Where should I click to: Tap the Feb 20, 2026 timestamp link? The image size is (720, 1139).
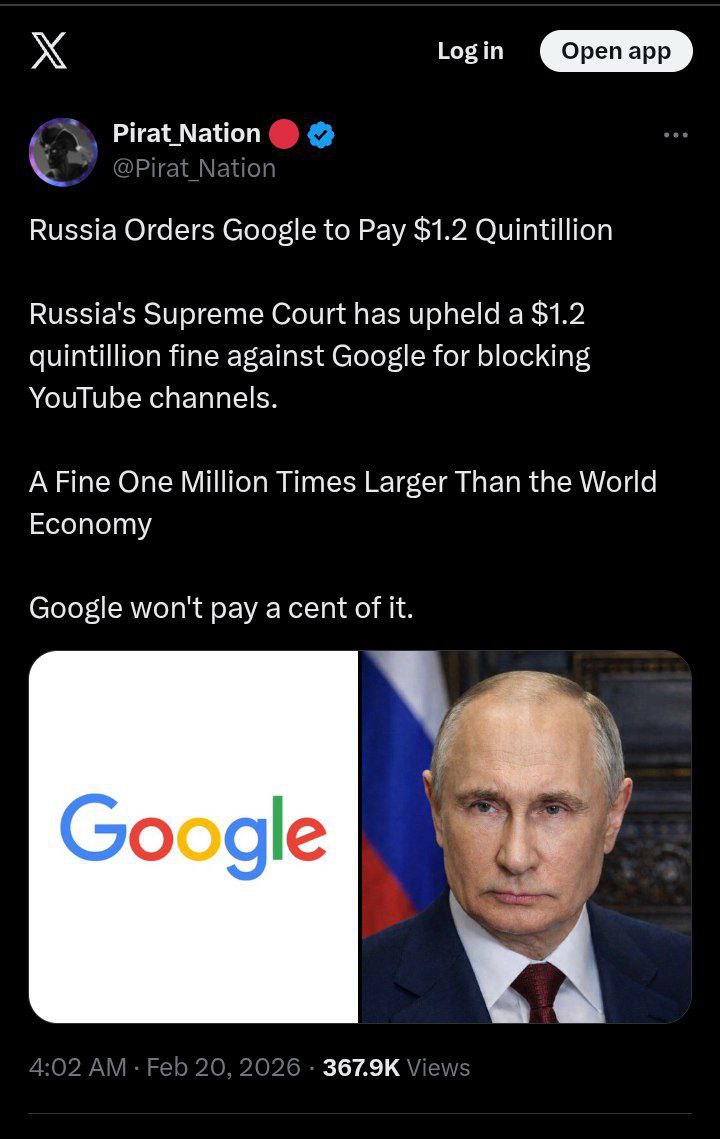(x=223, y=1067)
